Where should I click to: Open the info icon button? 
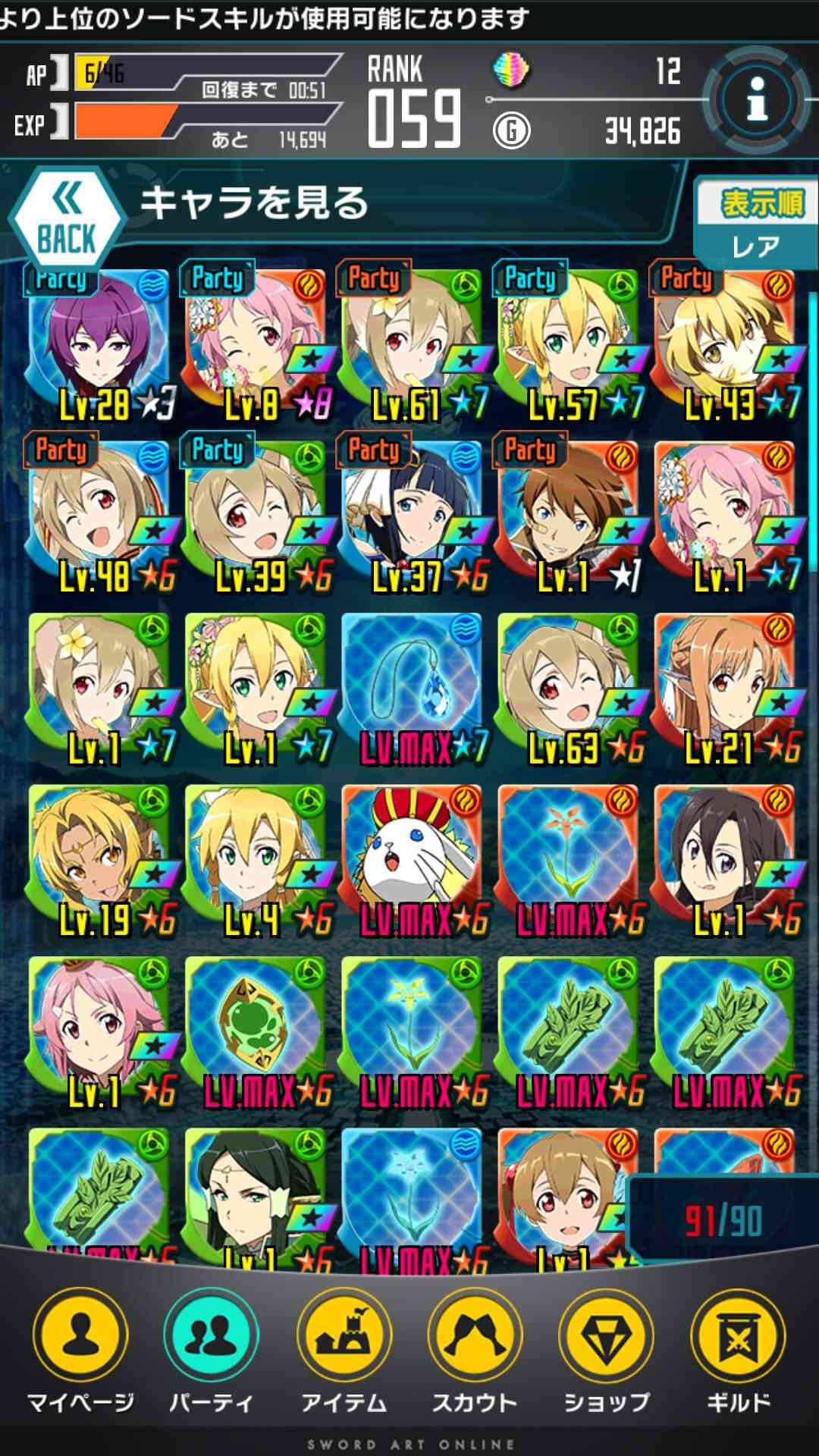click(756, 101)
